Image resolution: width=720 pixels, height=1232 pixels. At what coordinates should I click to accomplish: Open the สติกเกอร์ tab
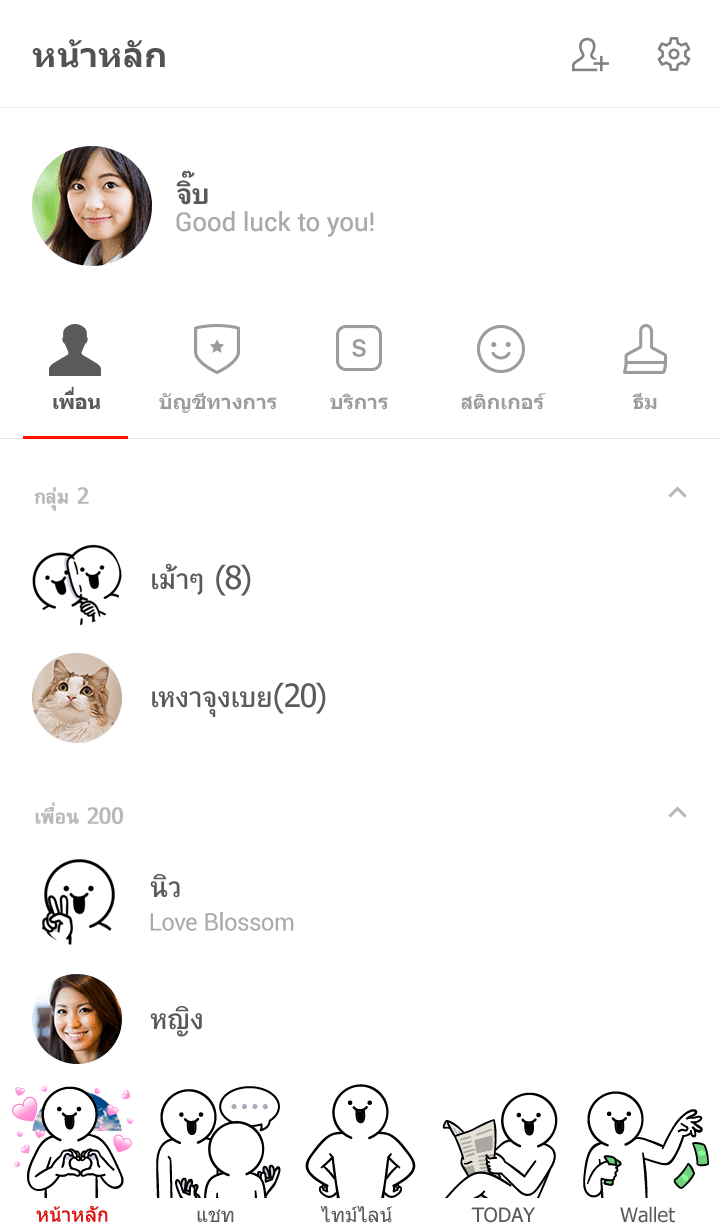tap(501, 370)
